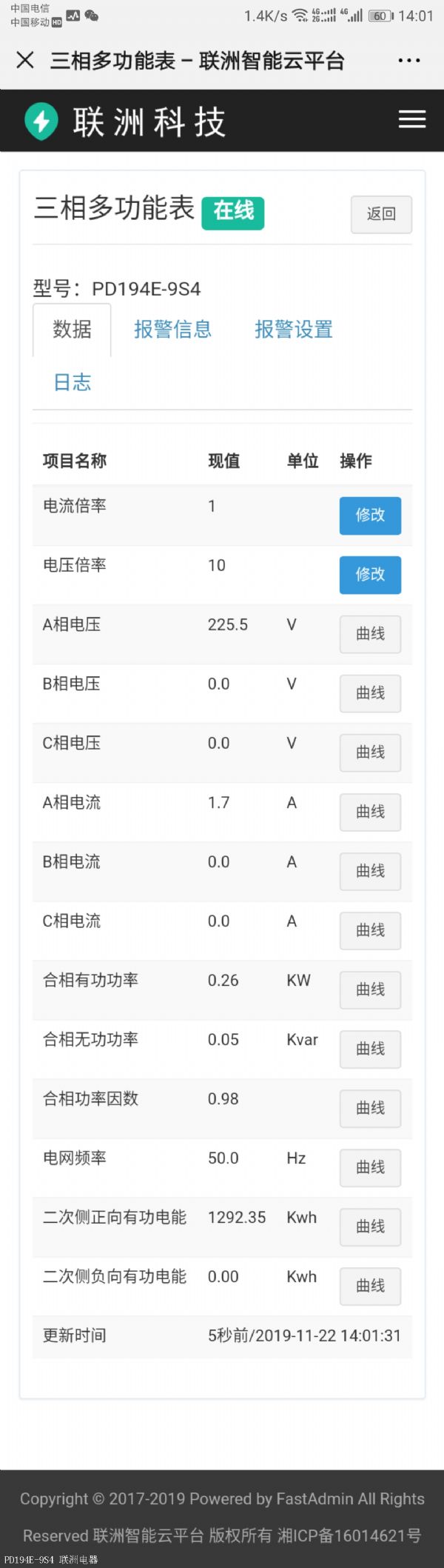View the 合相有功功率 curve

pos(370,990)
